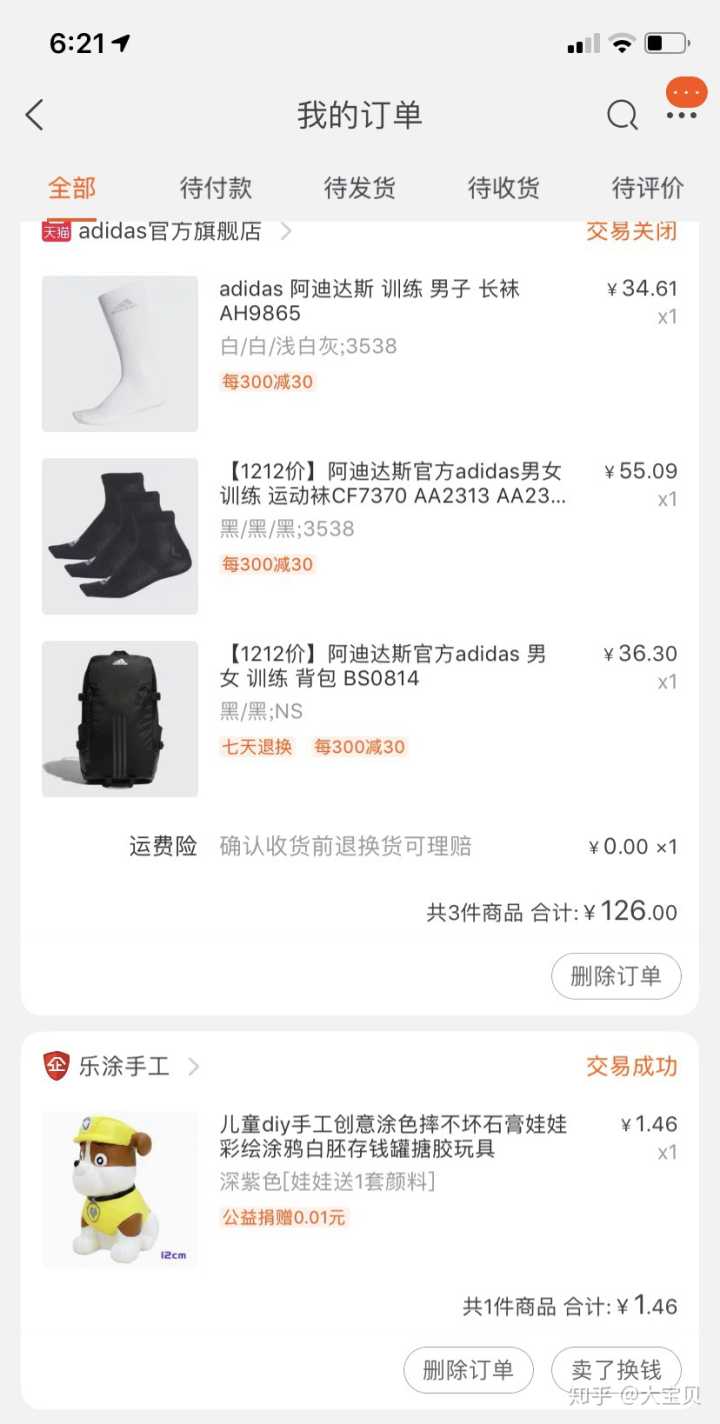Delete the 乐涂手工 order

click(468, 1369)
